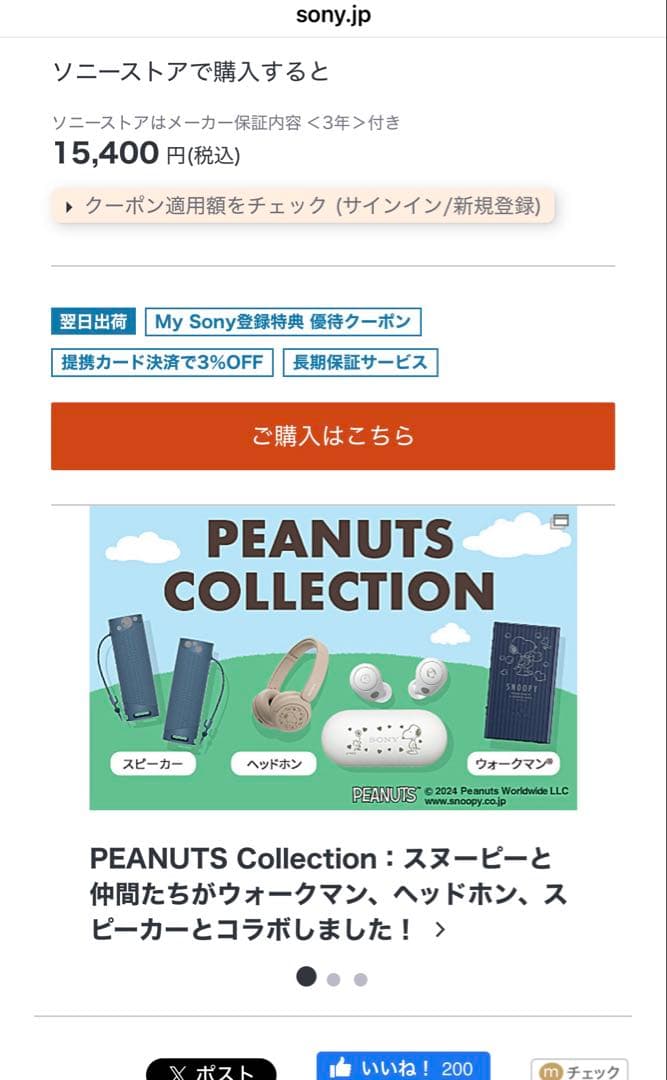
Task: Share the page with the X ポスト button
Action: tap(211, 1070)
